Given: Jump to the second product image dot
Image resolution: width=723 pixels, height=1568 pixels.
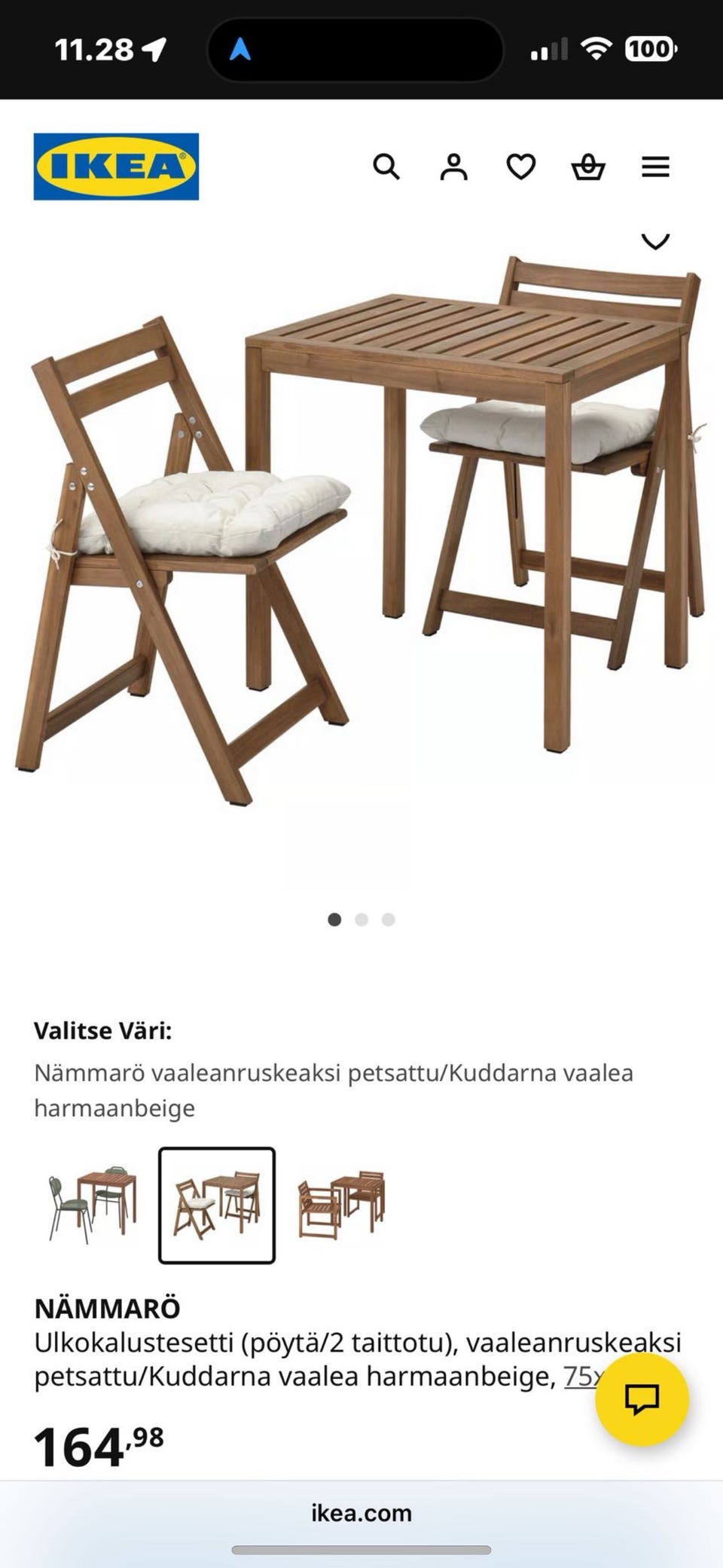Looking at the screenshot, I should (x=361, y=920).
